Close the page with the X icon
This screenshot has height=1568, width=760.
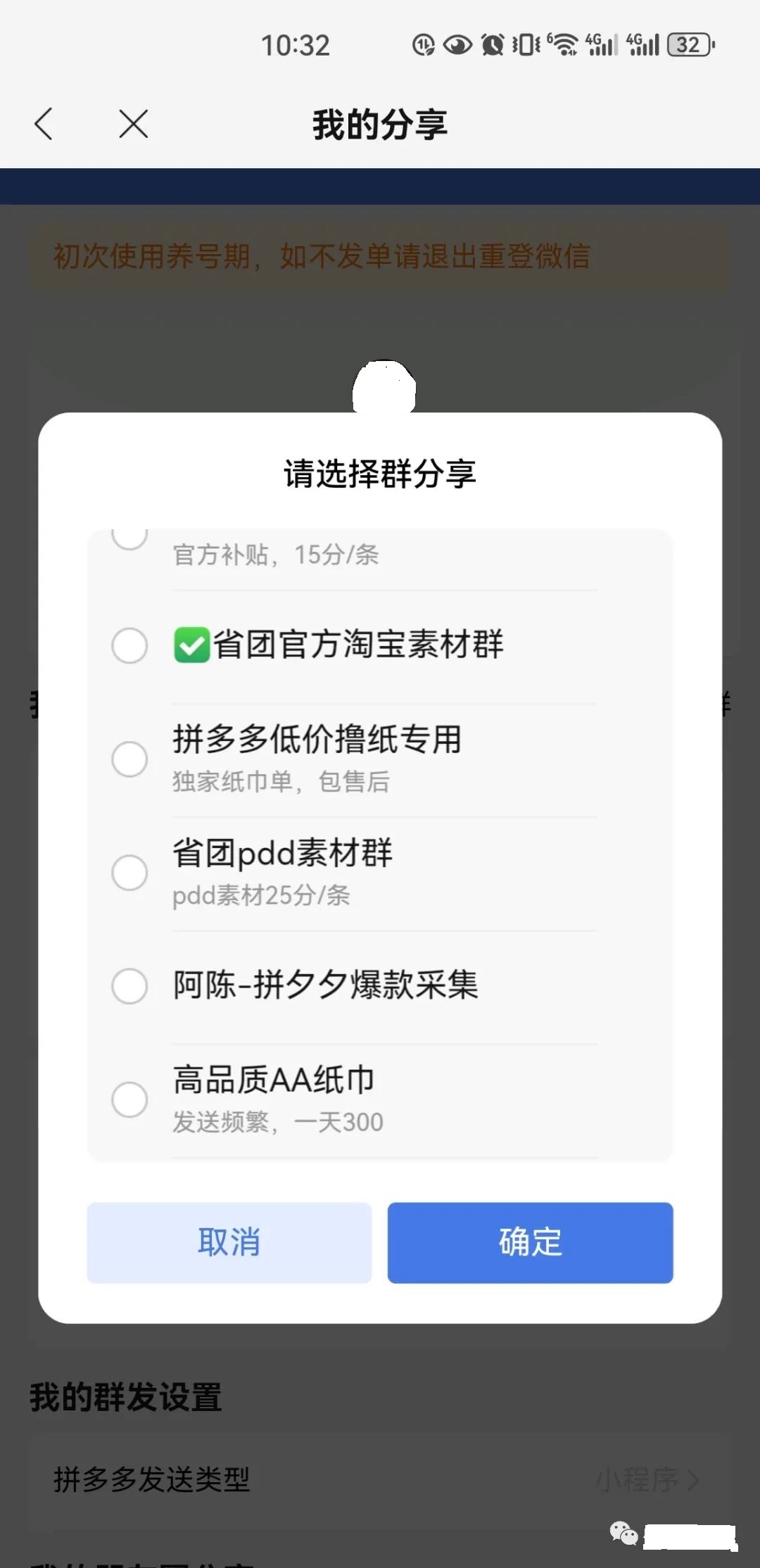[x=133, y=125]
